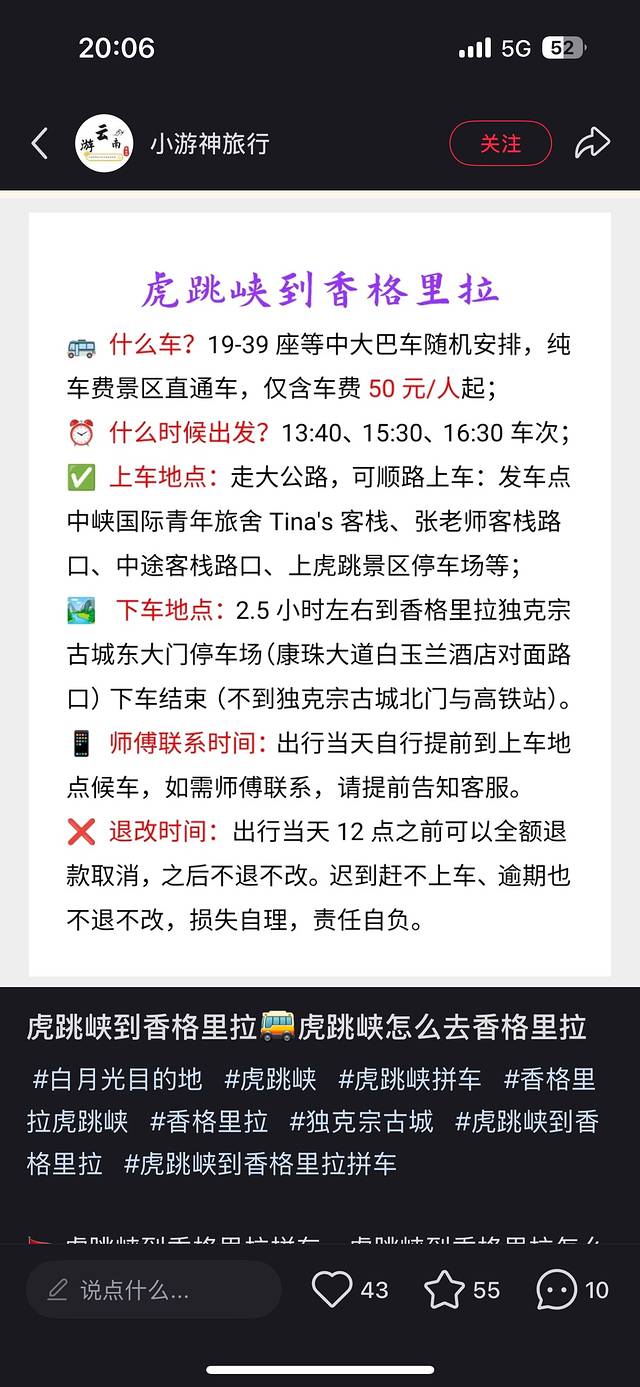Save this post with the star icon

coord(444,1290)
